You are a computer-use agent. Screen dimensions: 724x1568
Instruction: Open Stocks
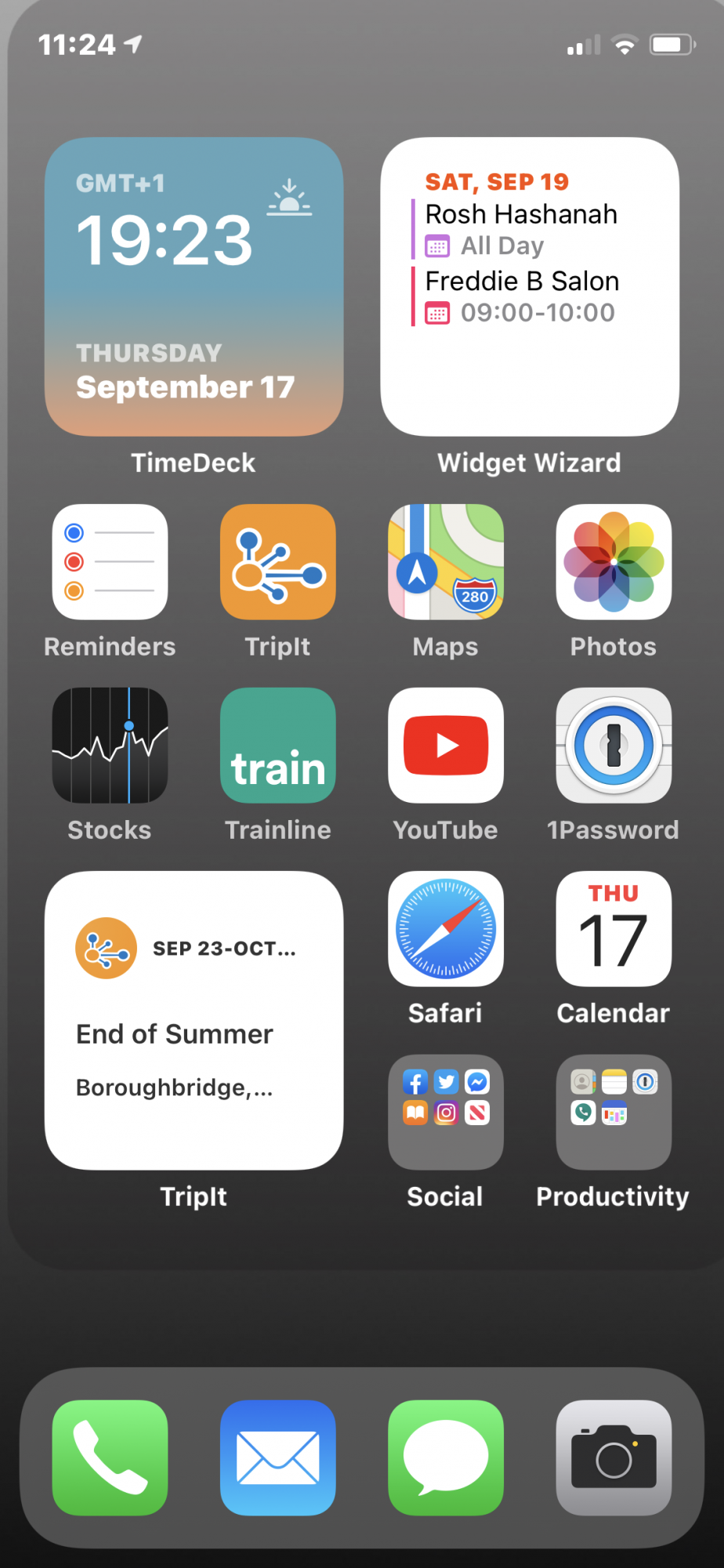[110, 746]
